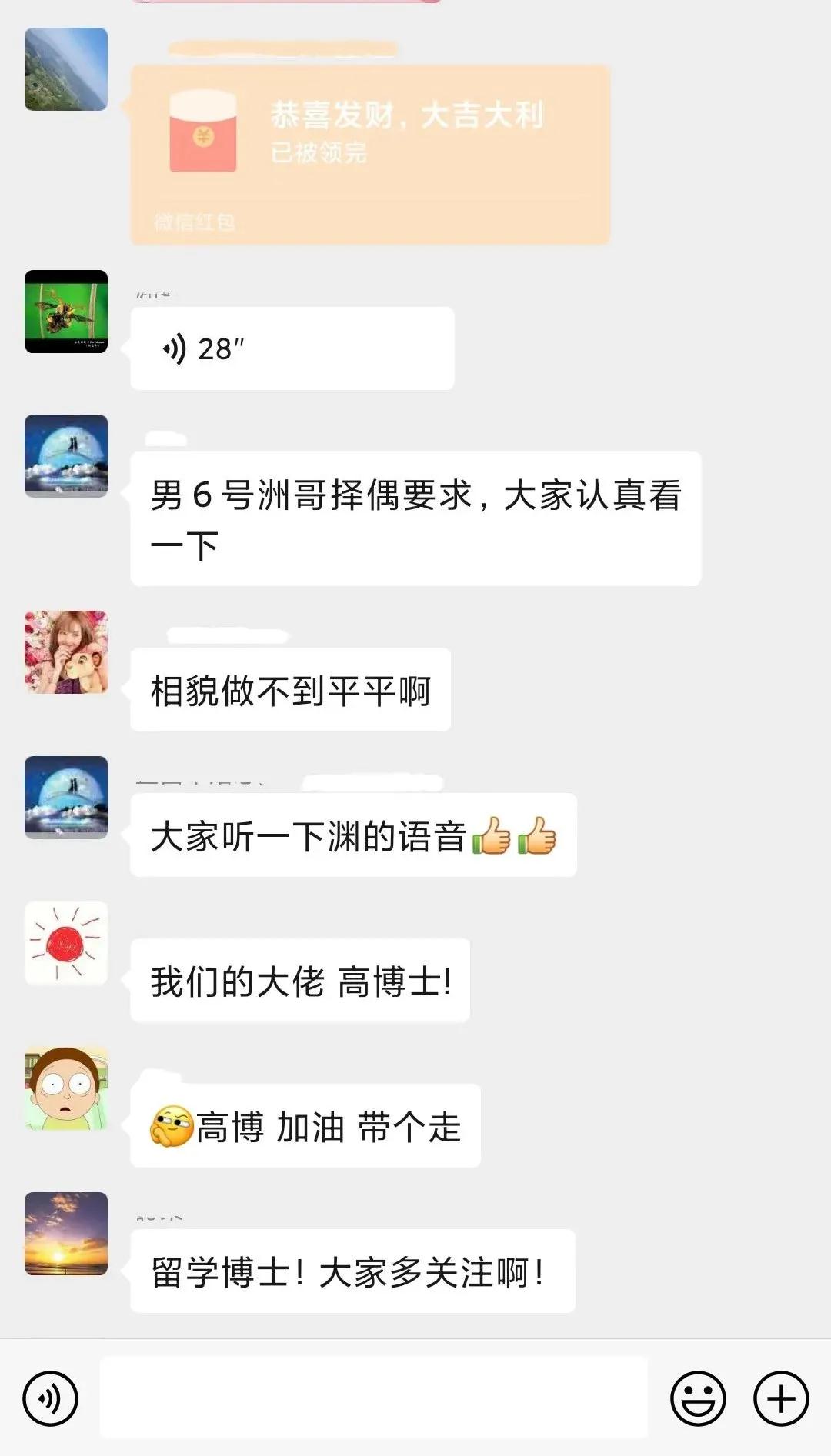Open the bee avatar profile
Screen dimensions: 831x1456
click(x=66, y=311)
